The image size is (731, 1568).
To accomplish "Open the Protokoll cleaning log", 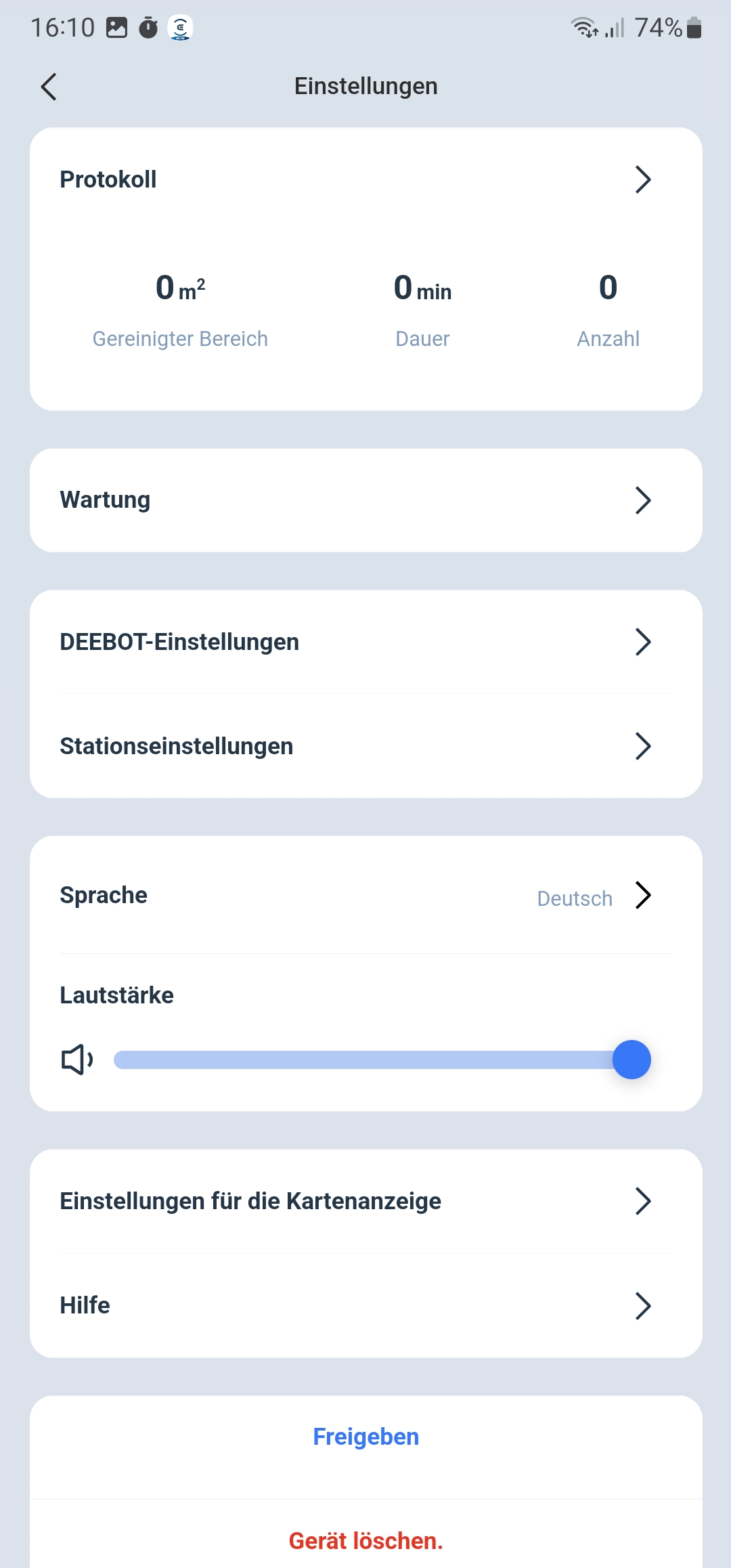I will 365,180.
